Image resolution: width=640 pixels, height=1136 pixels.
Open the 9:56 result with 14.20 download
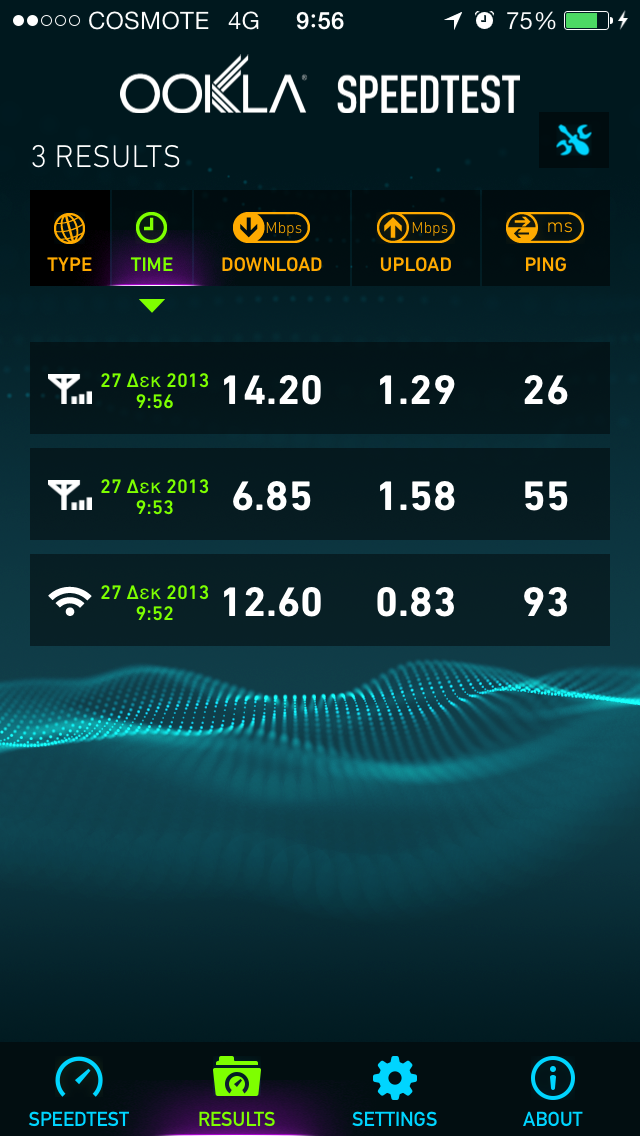320,388
